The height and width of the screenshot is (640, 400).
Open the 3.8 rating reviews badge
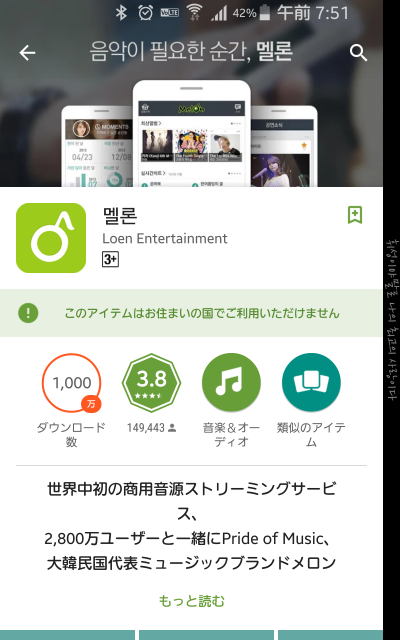click(151, 382)
